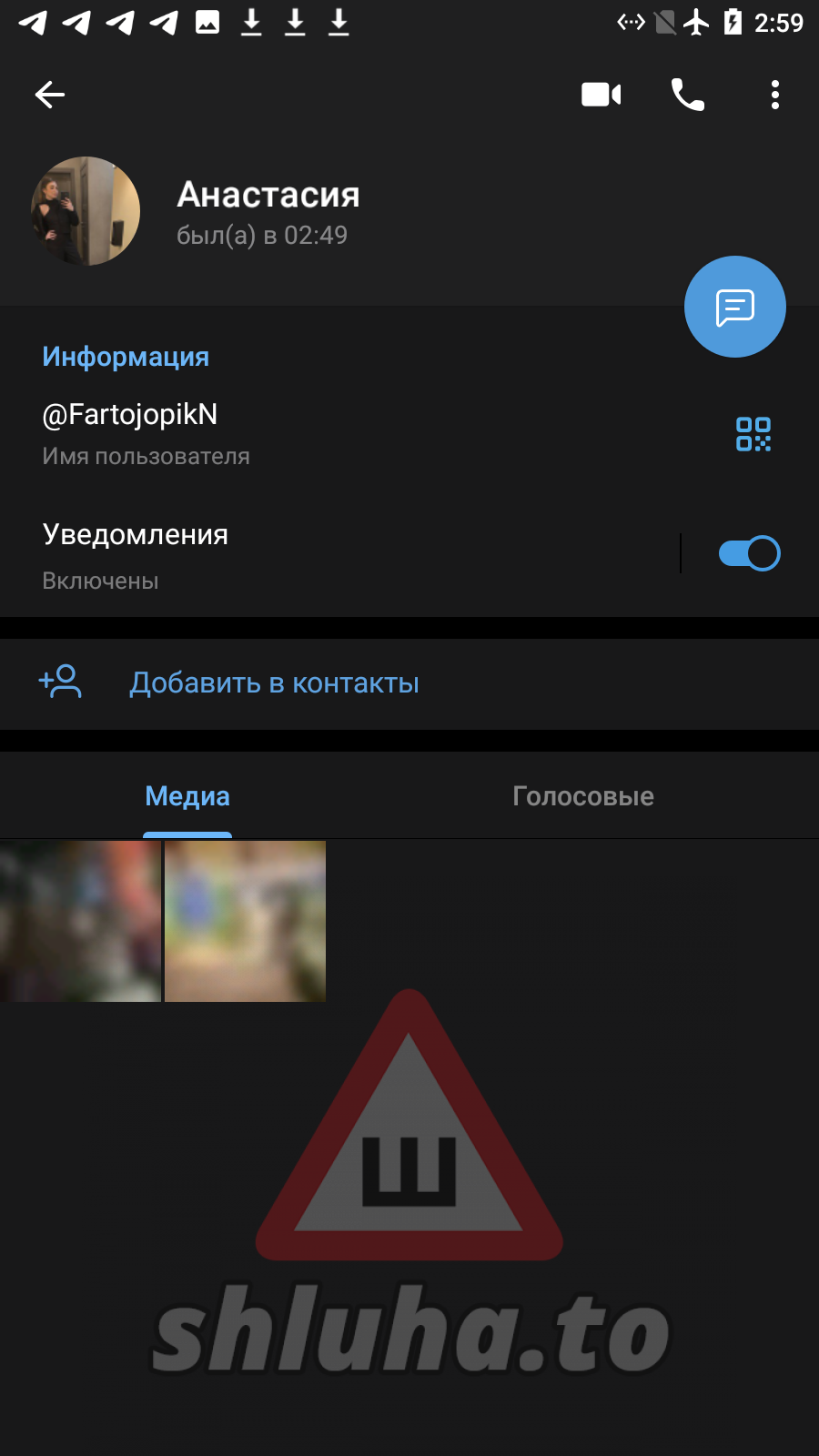Open the second blurred media thumbnail

pos(245,921)
